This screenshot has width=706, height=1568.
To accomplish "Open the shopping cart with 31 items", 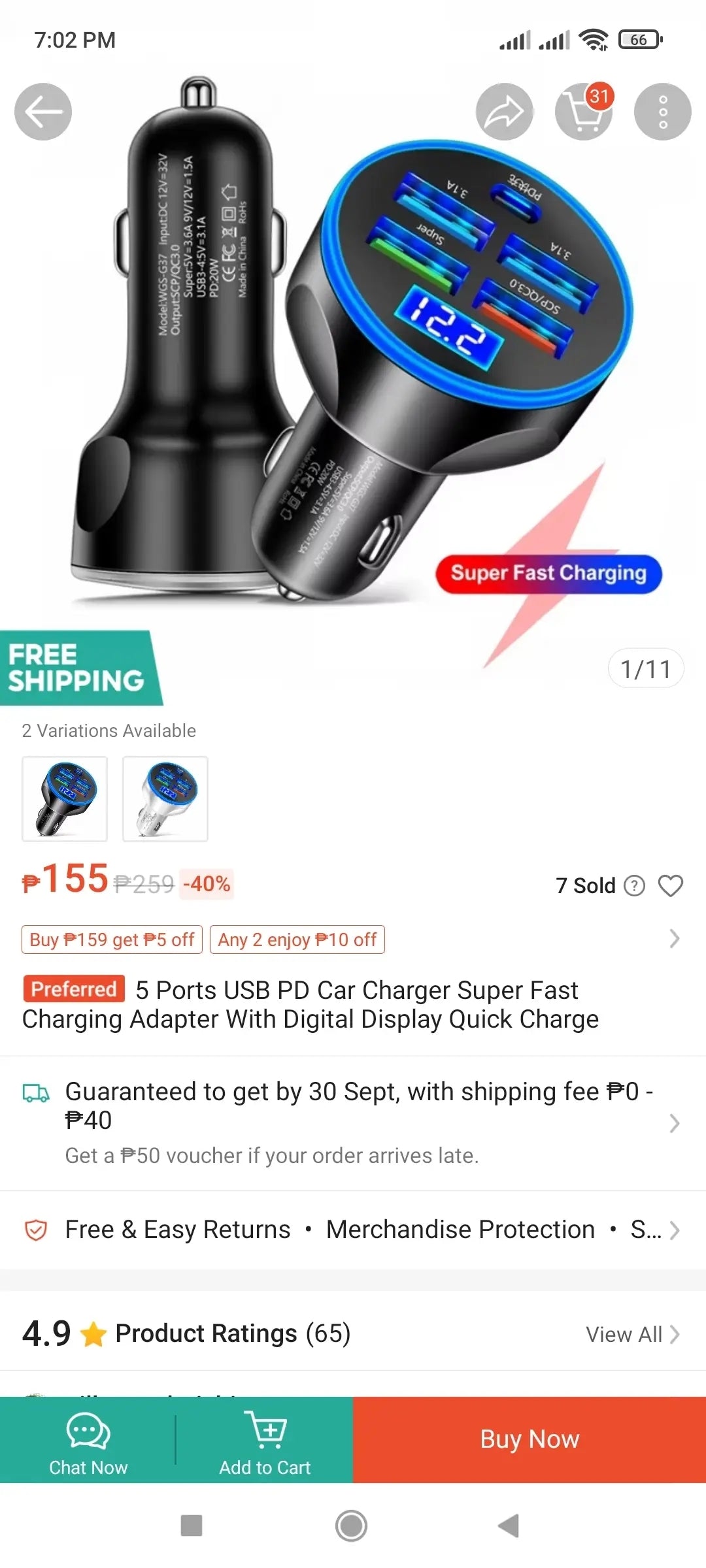I will point(584,112).
